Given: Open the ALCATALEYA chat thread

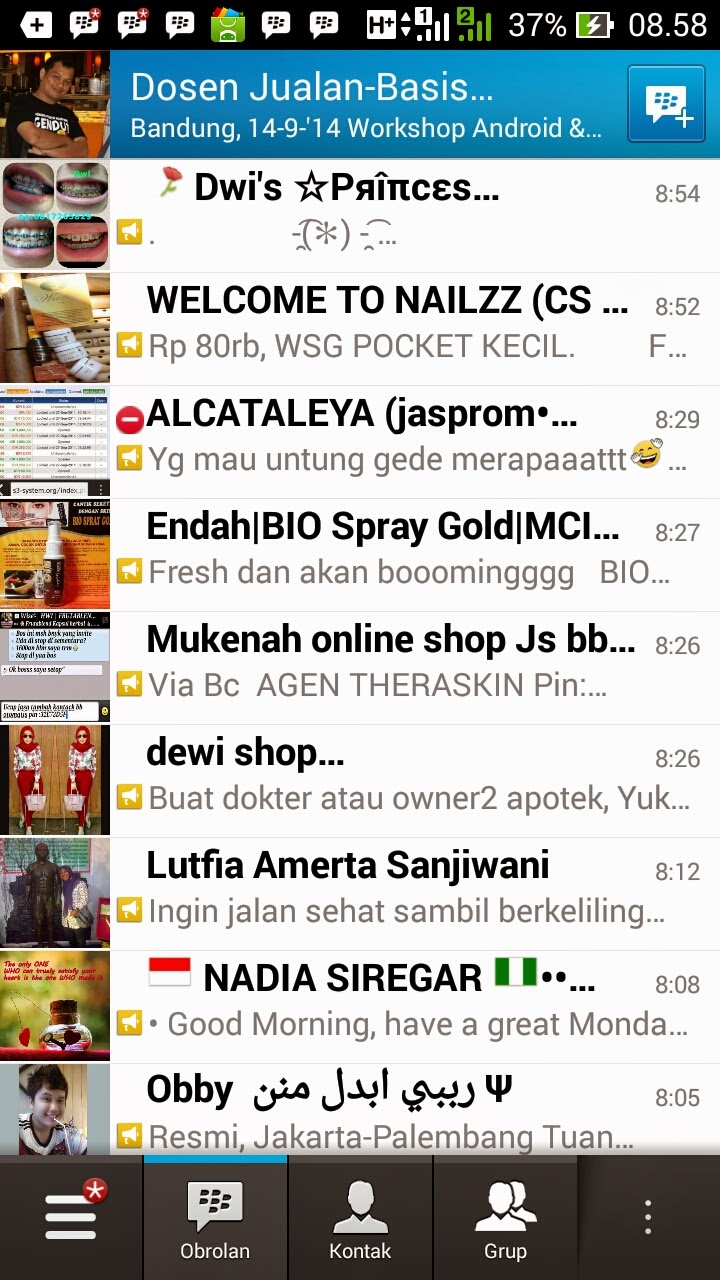Looking at the screenshot, I should (360, 441).
